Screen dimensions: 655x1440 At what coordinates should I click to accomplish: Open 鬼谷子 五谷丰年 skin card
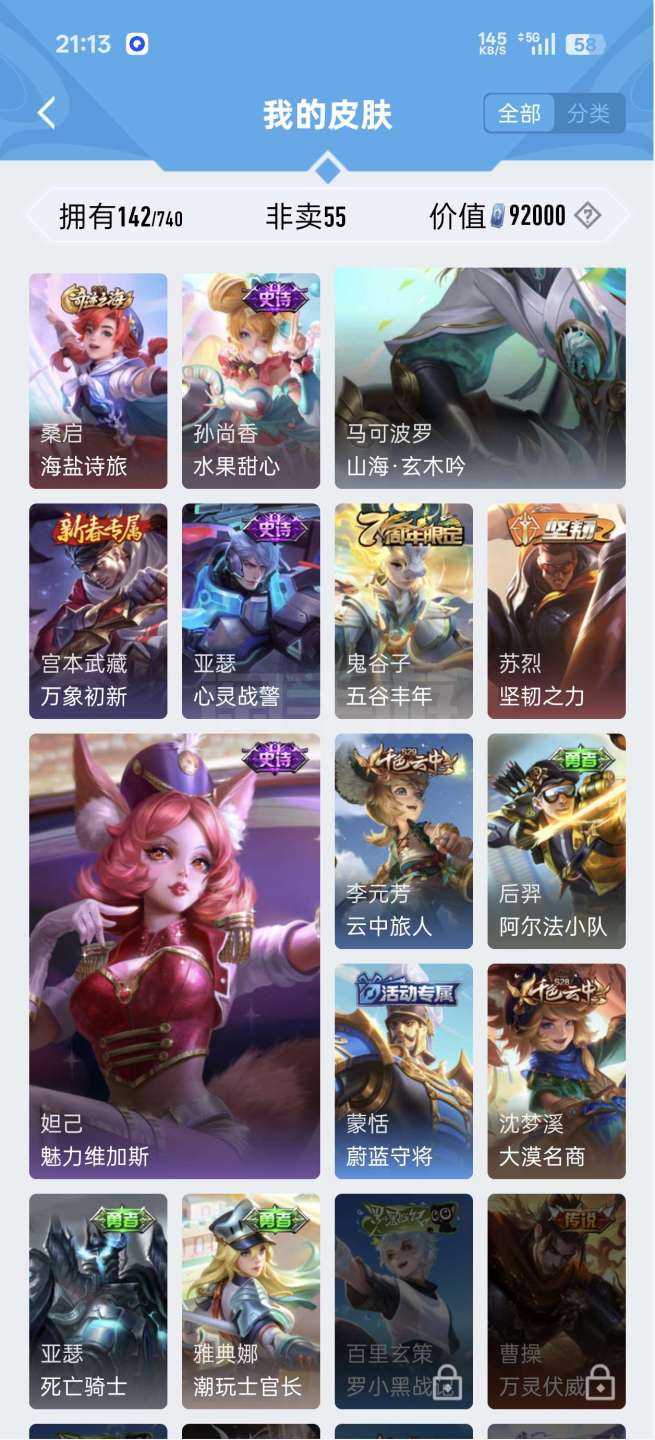coord(404,610)
